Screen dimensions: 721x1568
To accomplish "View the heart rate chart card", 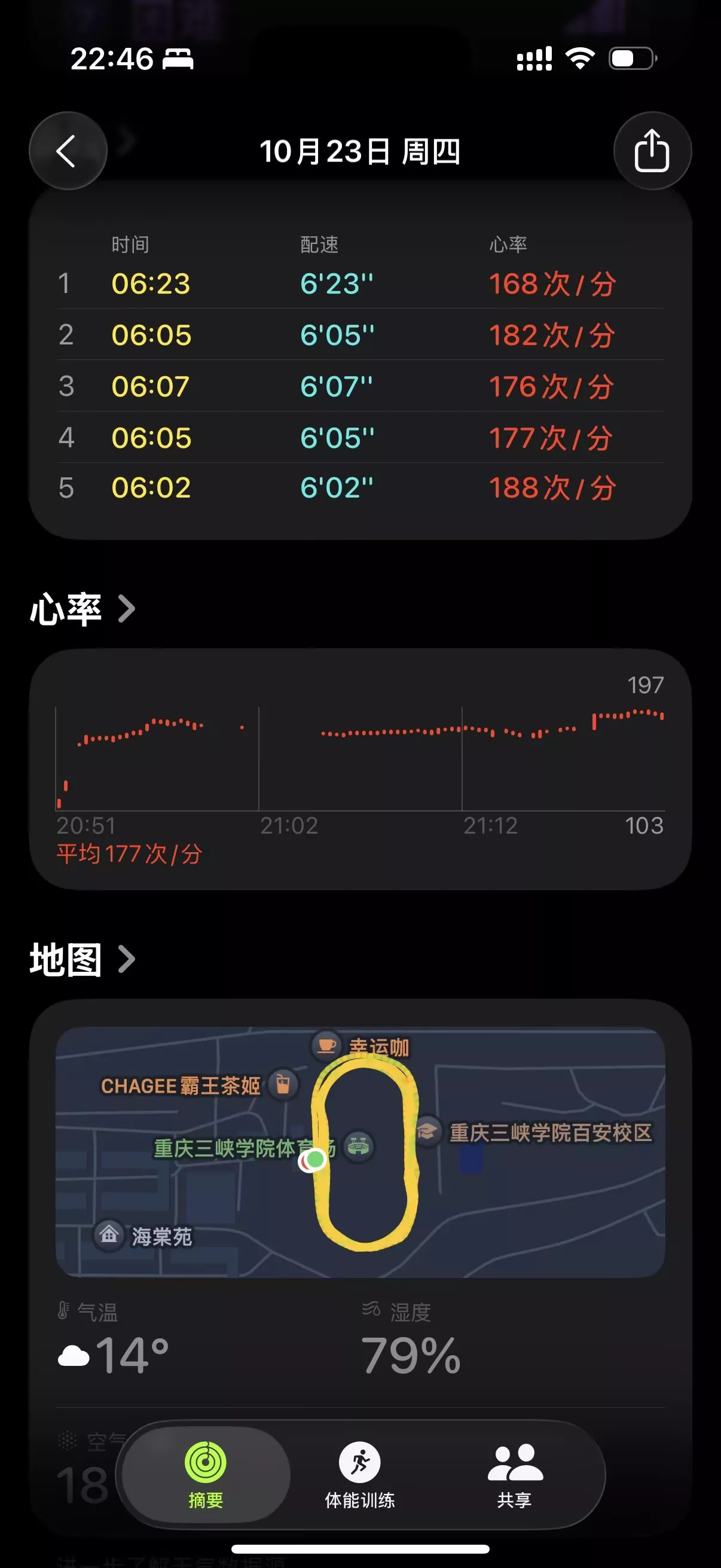I will coord(360,768).
